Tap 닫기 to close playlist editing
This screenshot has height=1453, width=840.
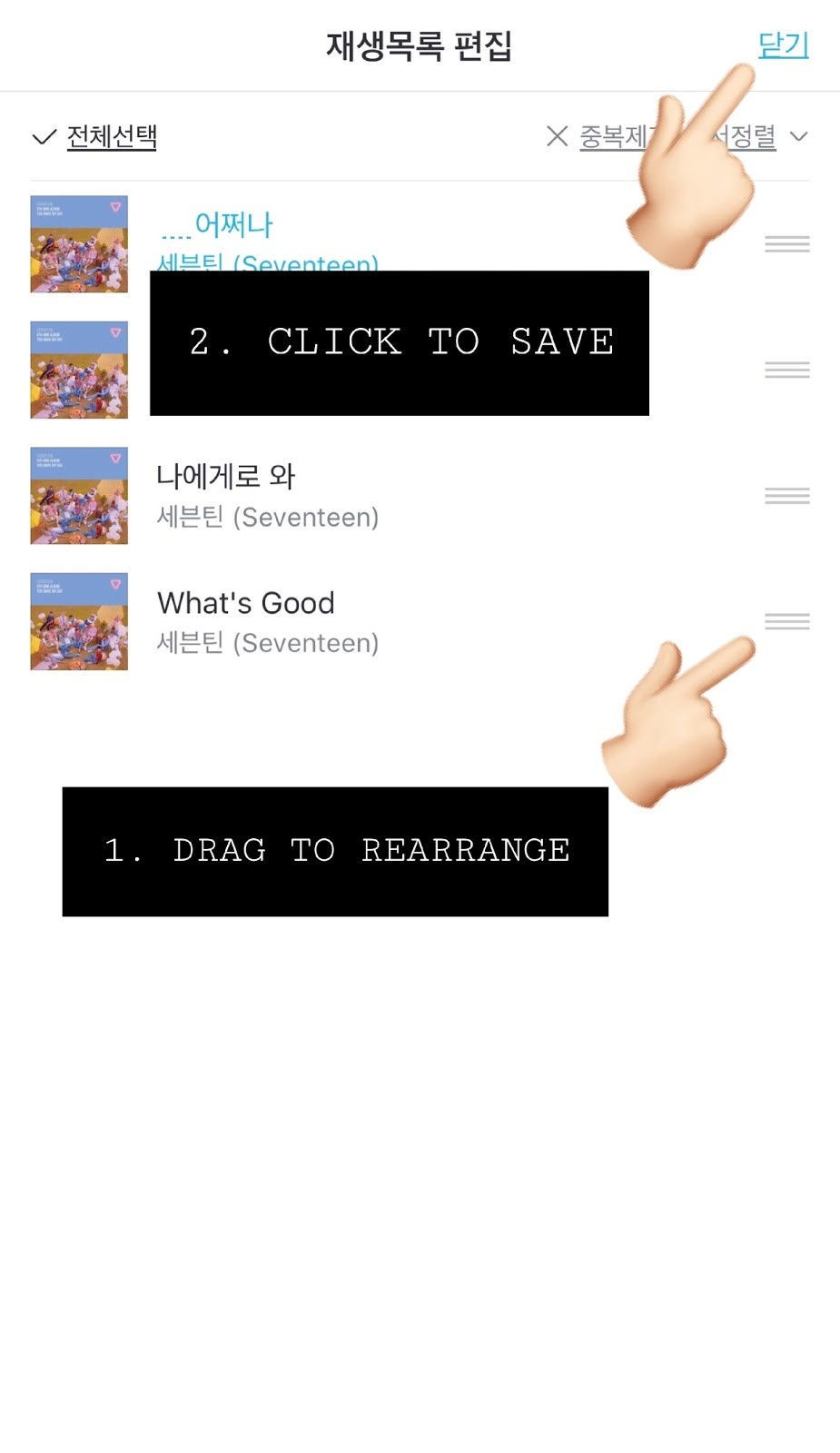tap(783, 44)
